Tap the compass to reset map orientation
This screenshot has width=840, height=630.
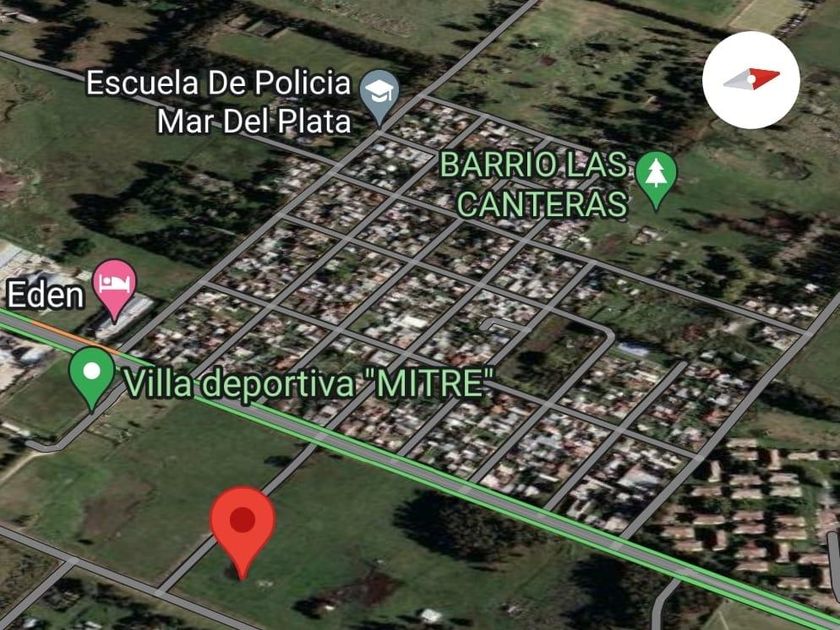point(751,80)
